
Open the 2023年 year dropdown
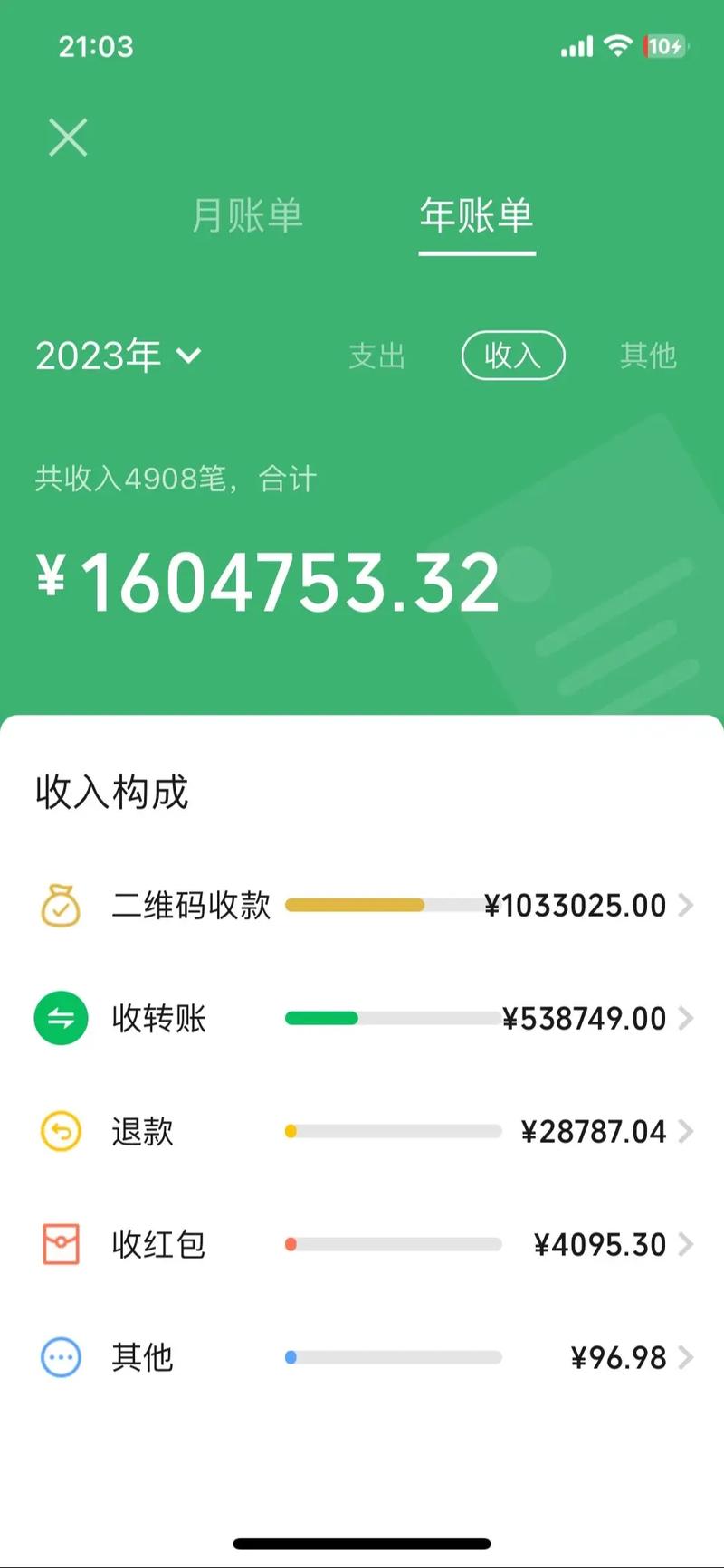point(118,355)
